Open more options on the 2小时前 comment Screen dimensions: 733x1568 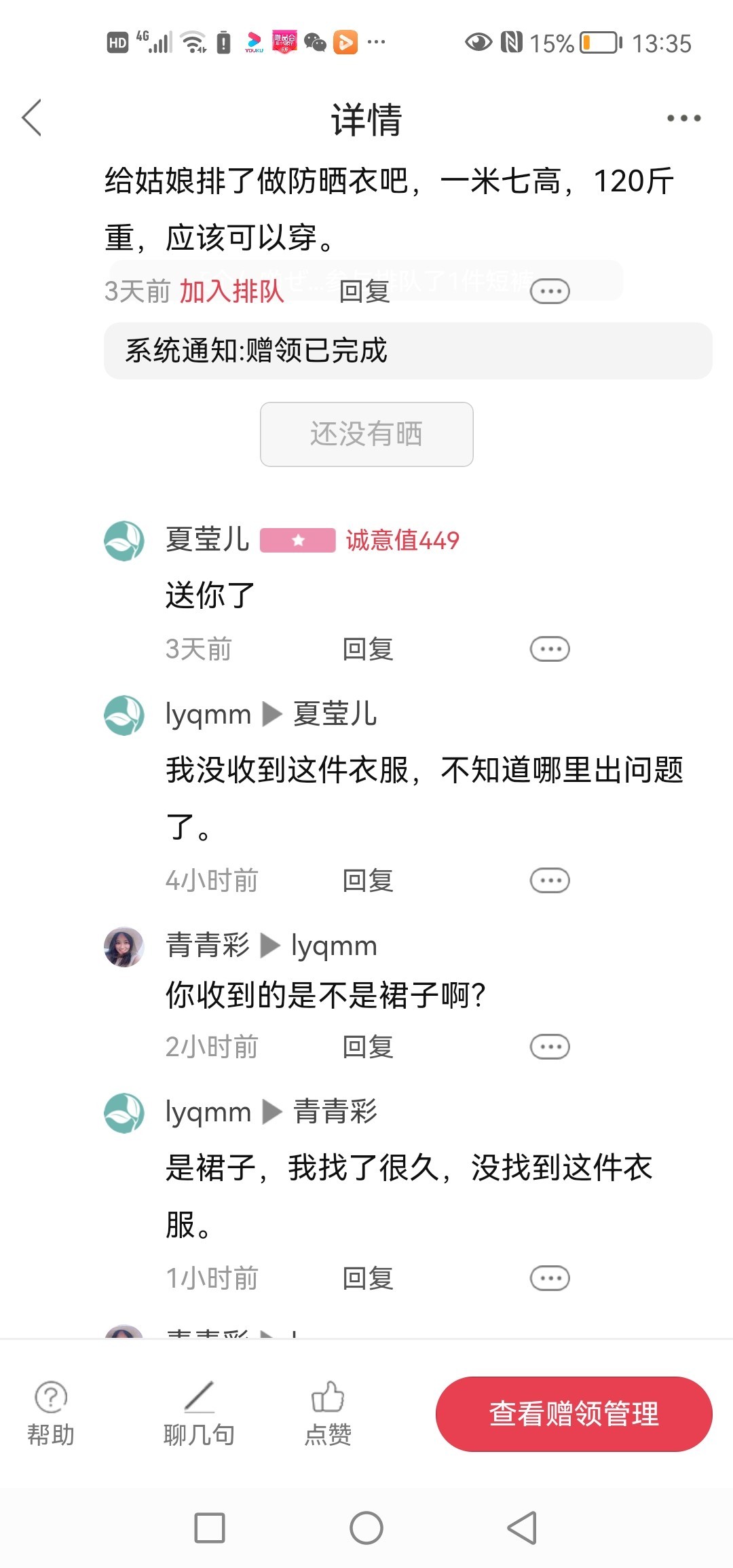click(x=550, y=1047)
